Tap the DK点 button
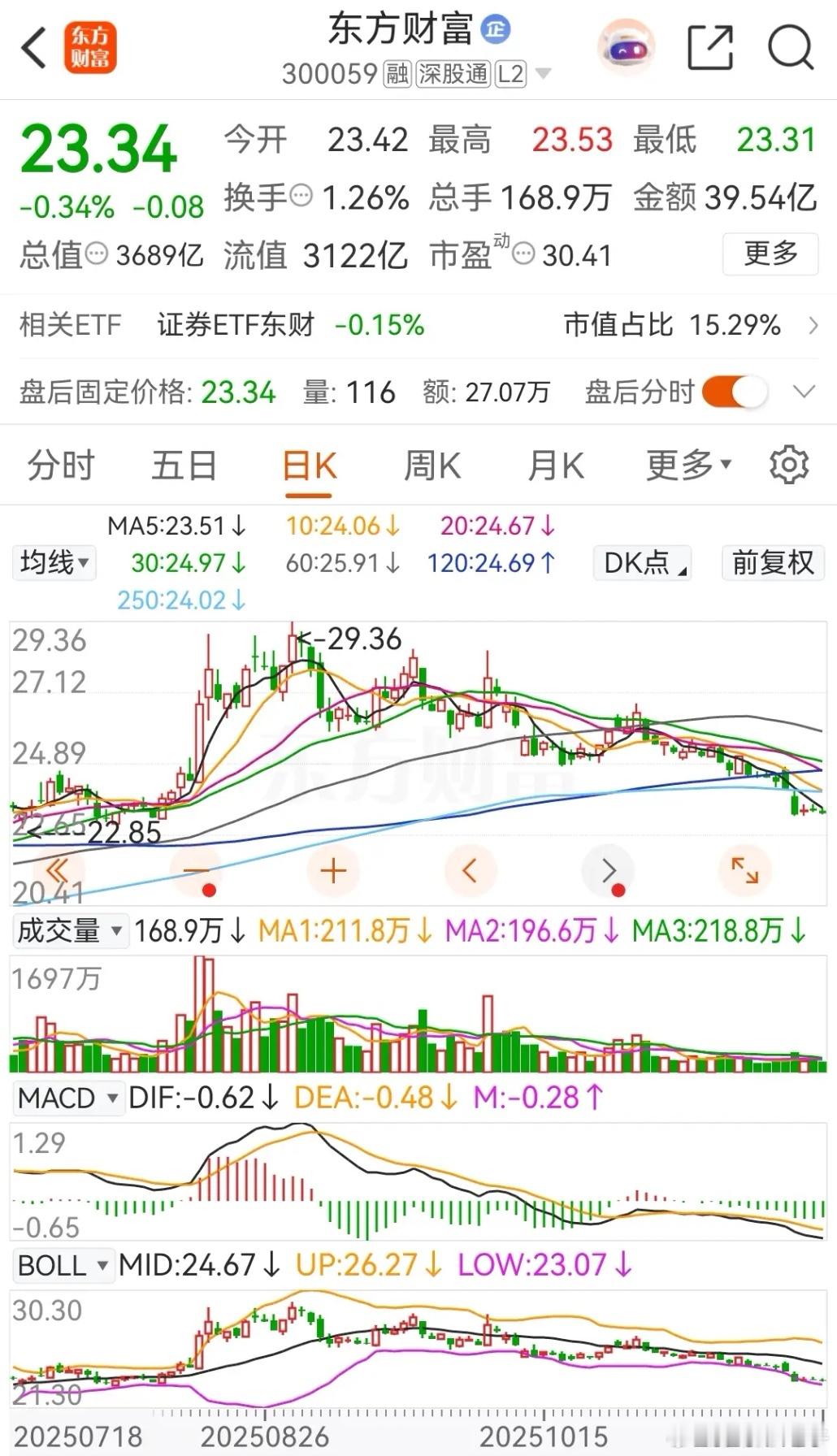Screen dimensions: 837x1456 tap(643, 562)
